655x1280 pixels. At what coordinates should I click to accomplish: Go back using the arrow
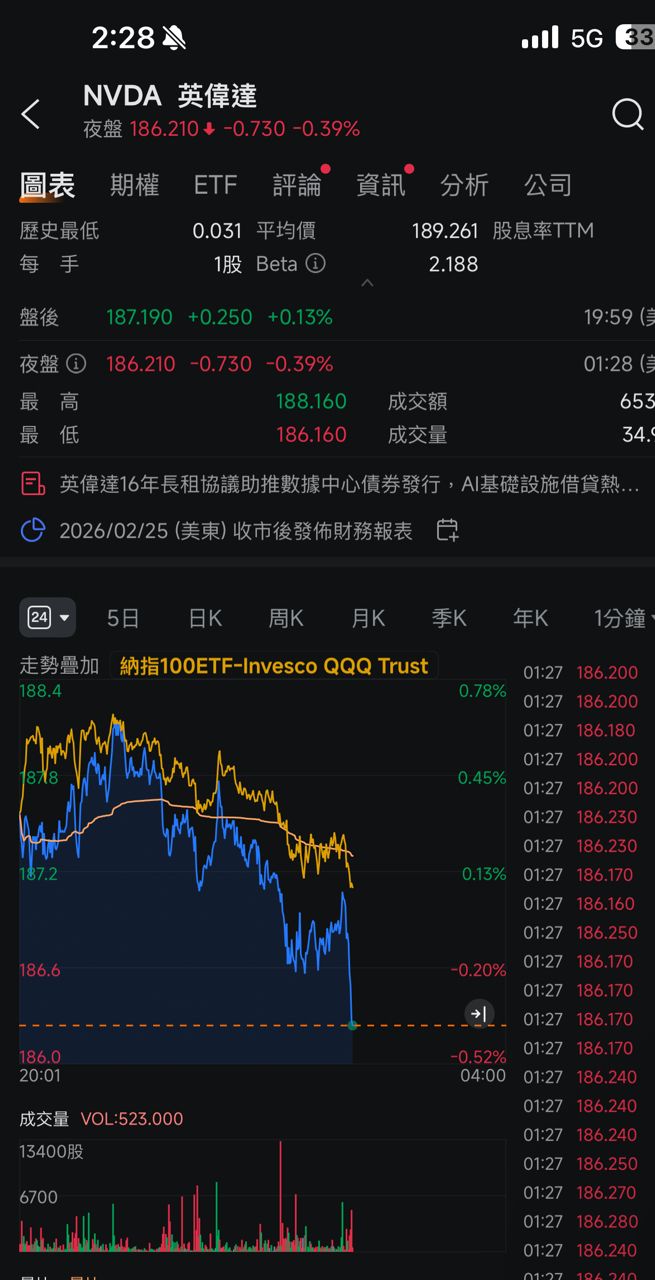click(x=31, y=114)
